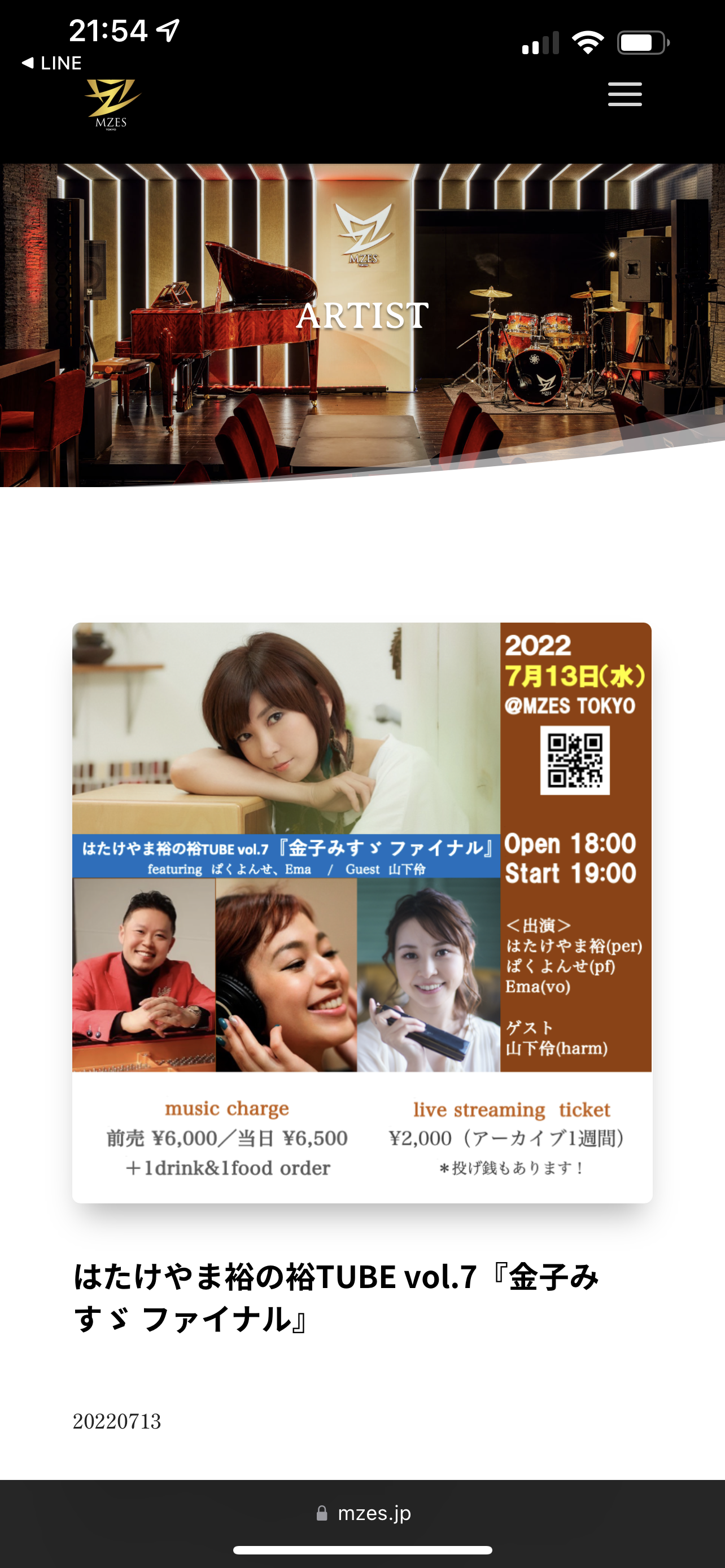Tap the mzes.jp address bar
Image resolution: width=725 pixels, height=1568 pixels.
pos(364,1513)
